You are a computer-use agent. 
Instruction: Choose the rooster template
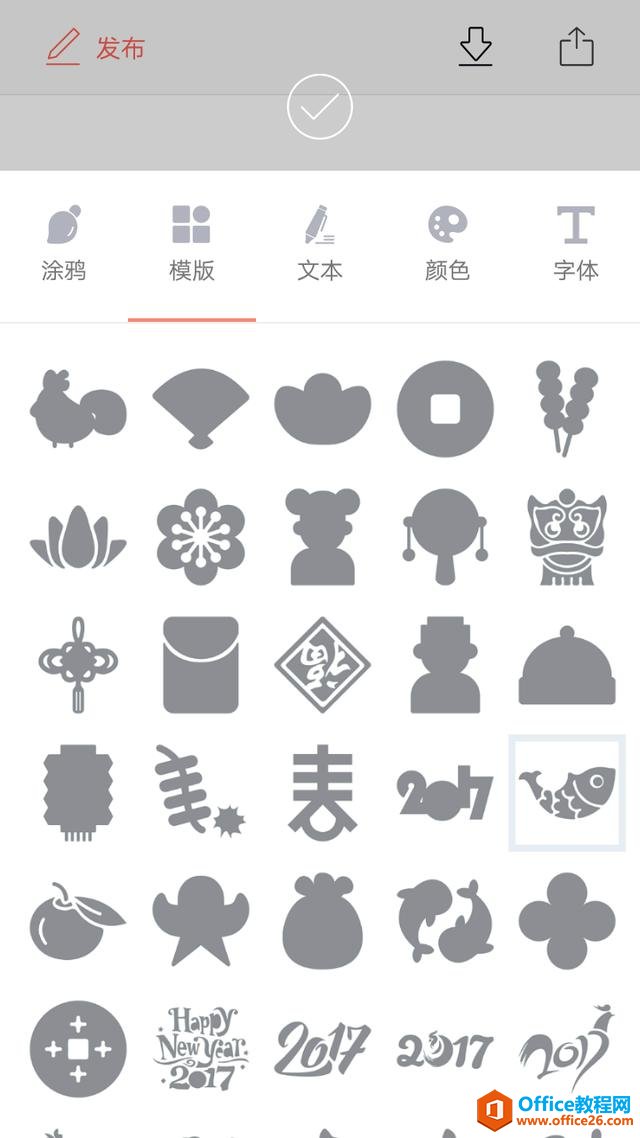click(78, 408)
